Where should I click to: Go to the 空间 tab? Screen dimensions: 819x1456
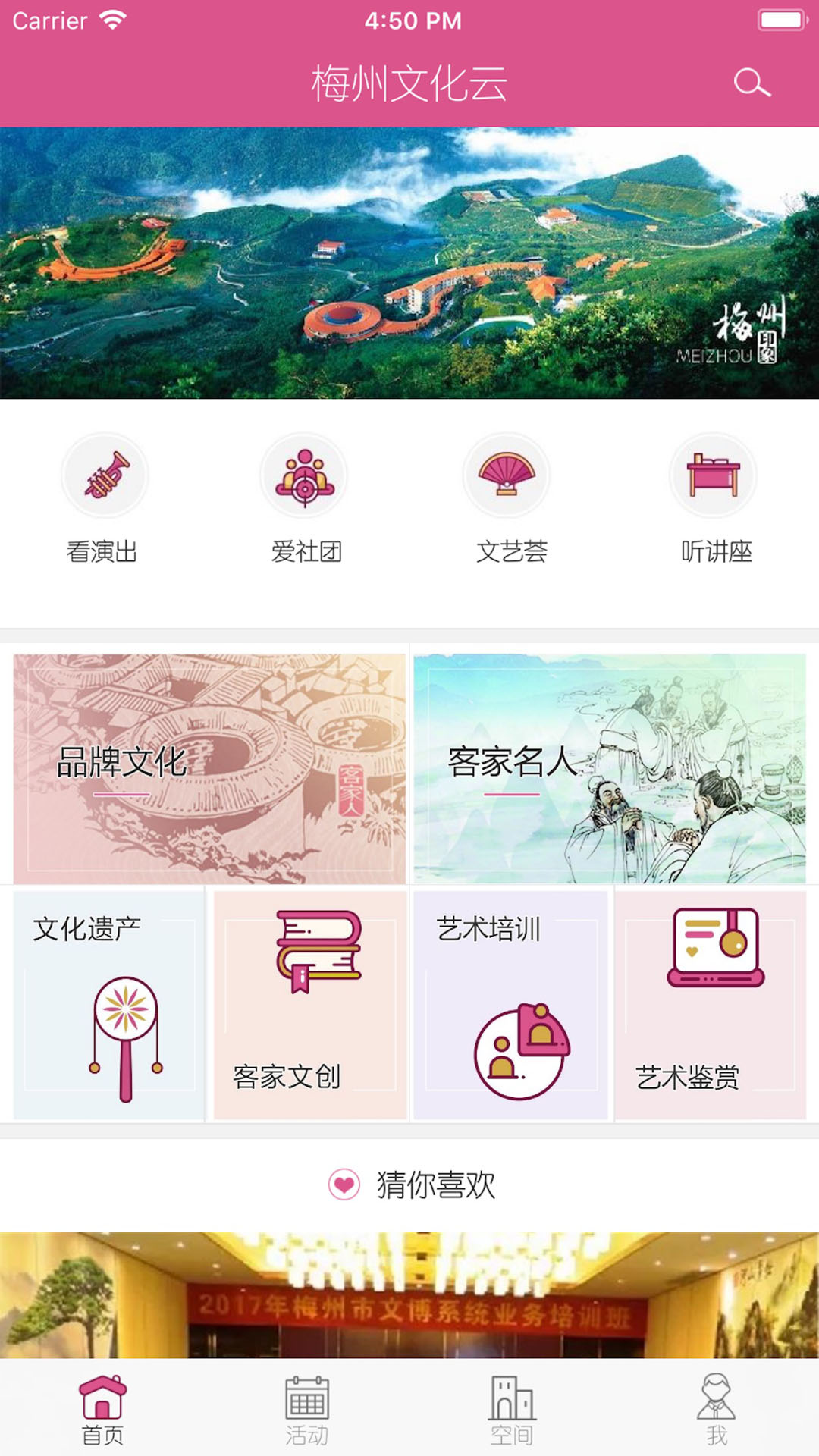[512, 1408]
